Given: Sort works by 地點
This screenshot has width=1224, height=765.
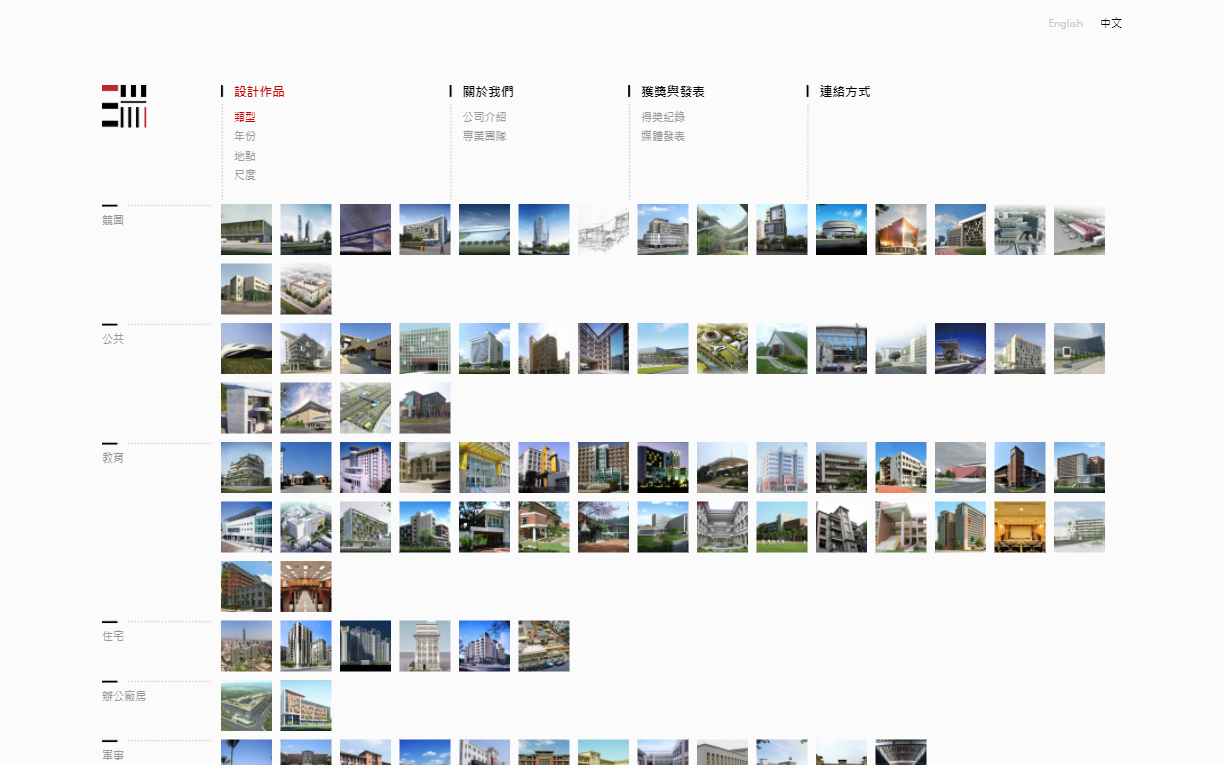Looking at the screenshot, I should (x=245, y=156).
